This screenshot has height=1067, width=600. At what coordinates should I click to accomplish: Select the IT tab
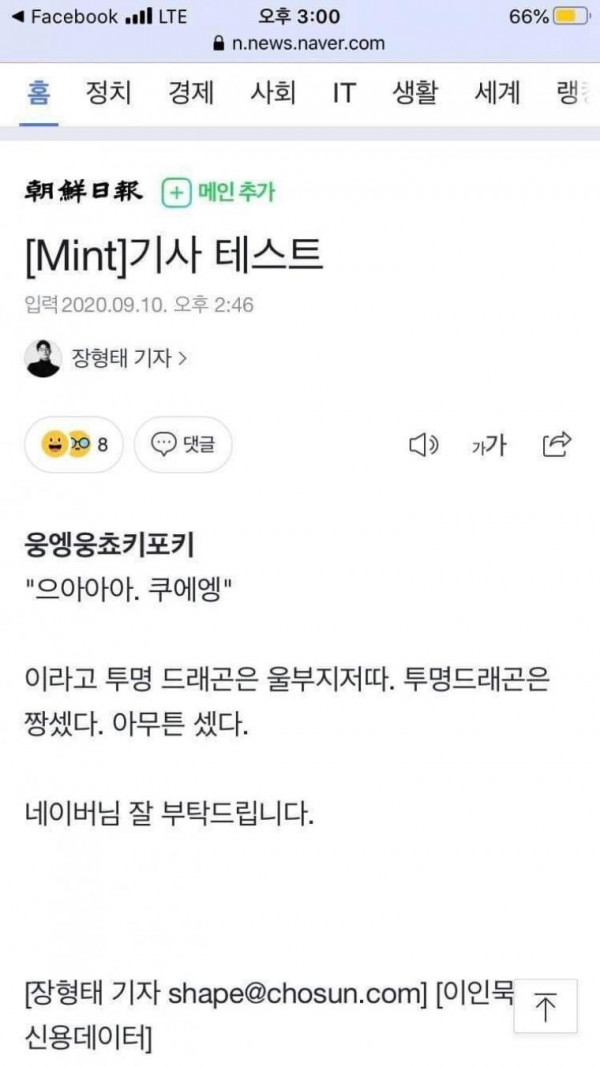(x=343, y=93)
